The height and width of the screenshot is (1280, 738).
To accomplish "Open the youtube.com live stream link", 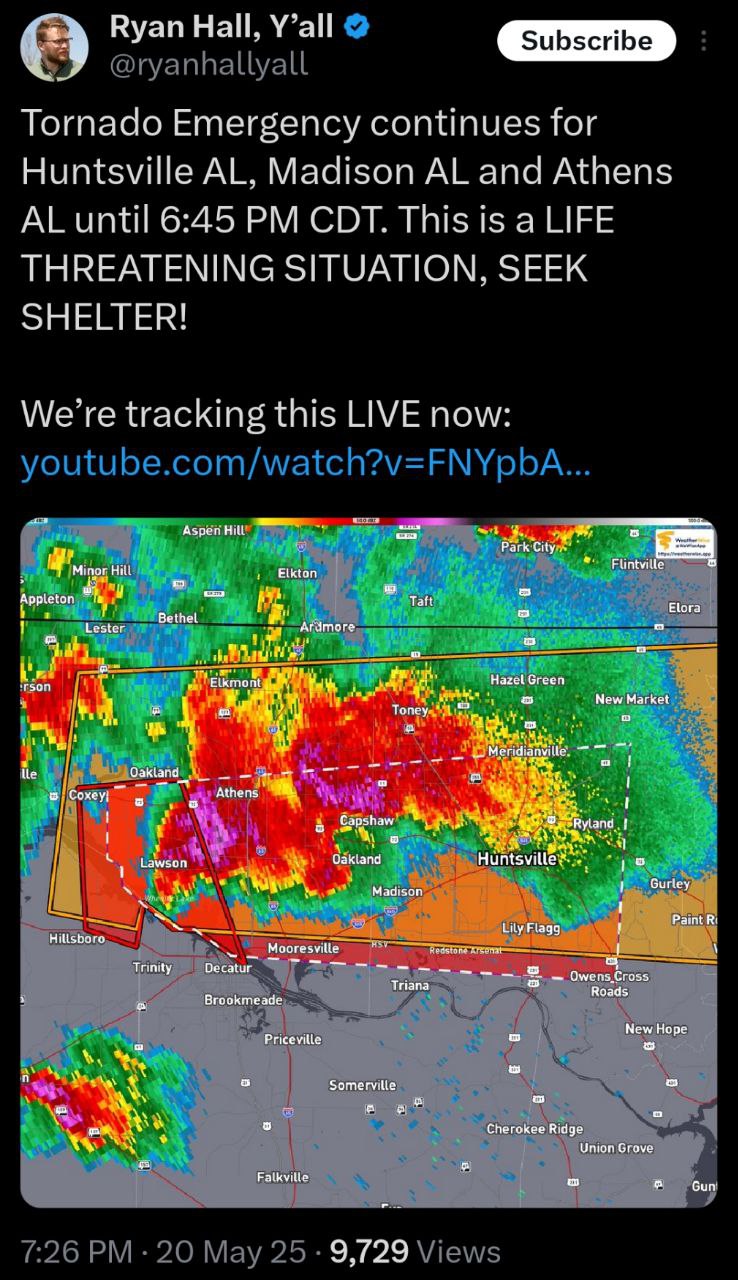I will [x=306, y=463].
